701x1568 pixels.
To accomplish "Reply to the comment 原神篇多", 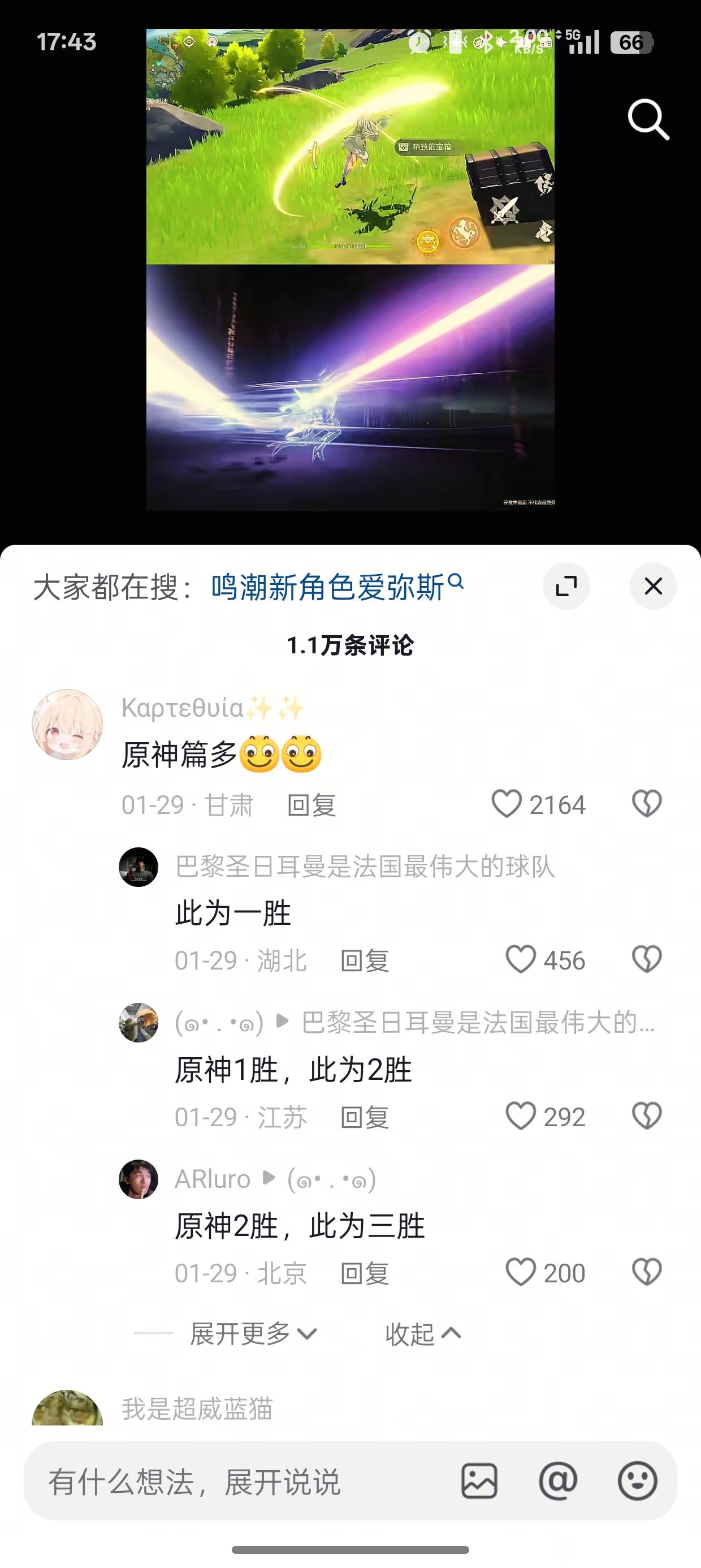I will point(311,805).
